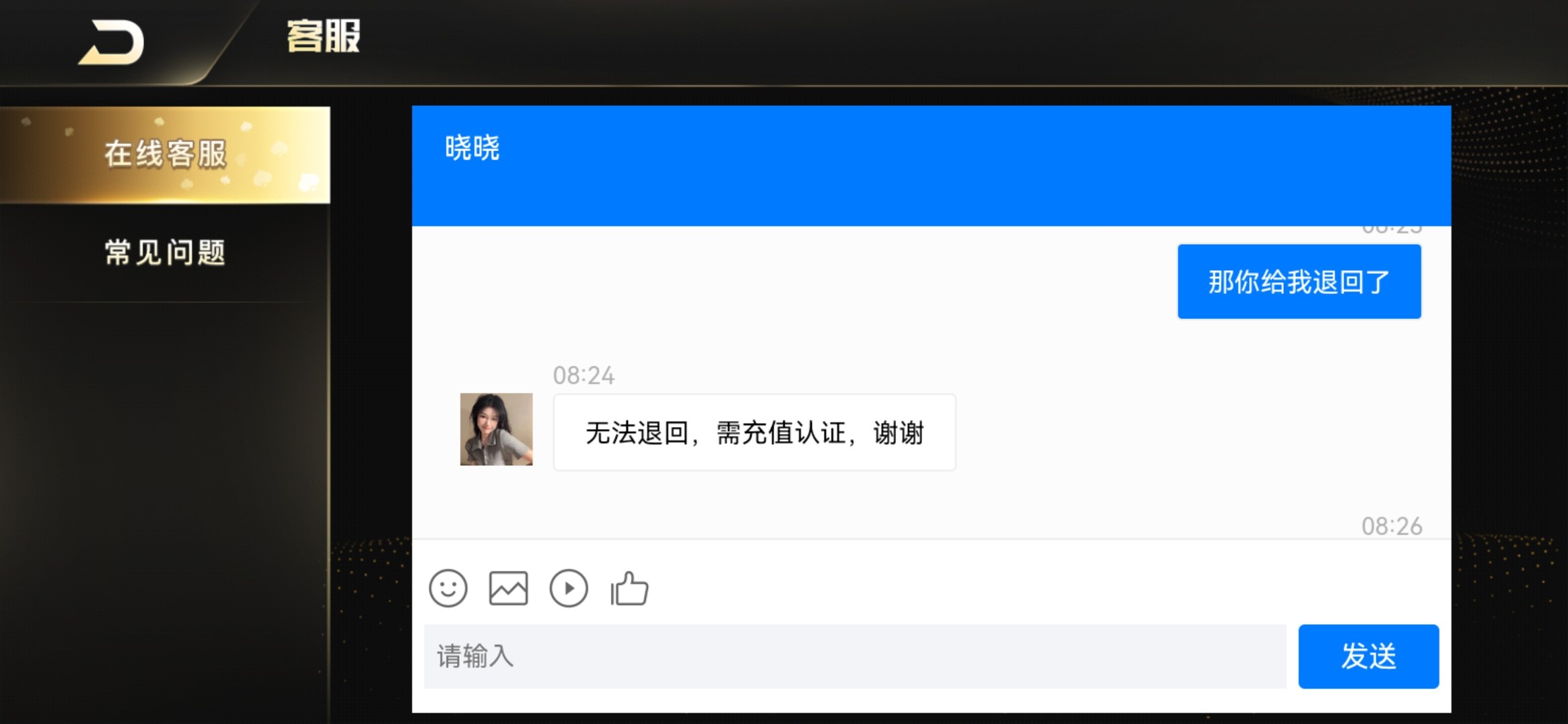Image resolution: width=1568 pixels, height=724 pixels.
Task: Go back using the top-left arrow
Action: click(112, 42)
